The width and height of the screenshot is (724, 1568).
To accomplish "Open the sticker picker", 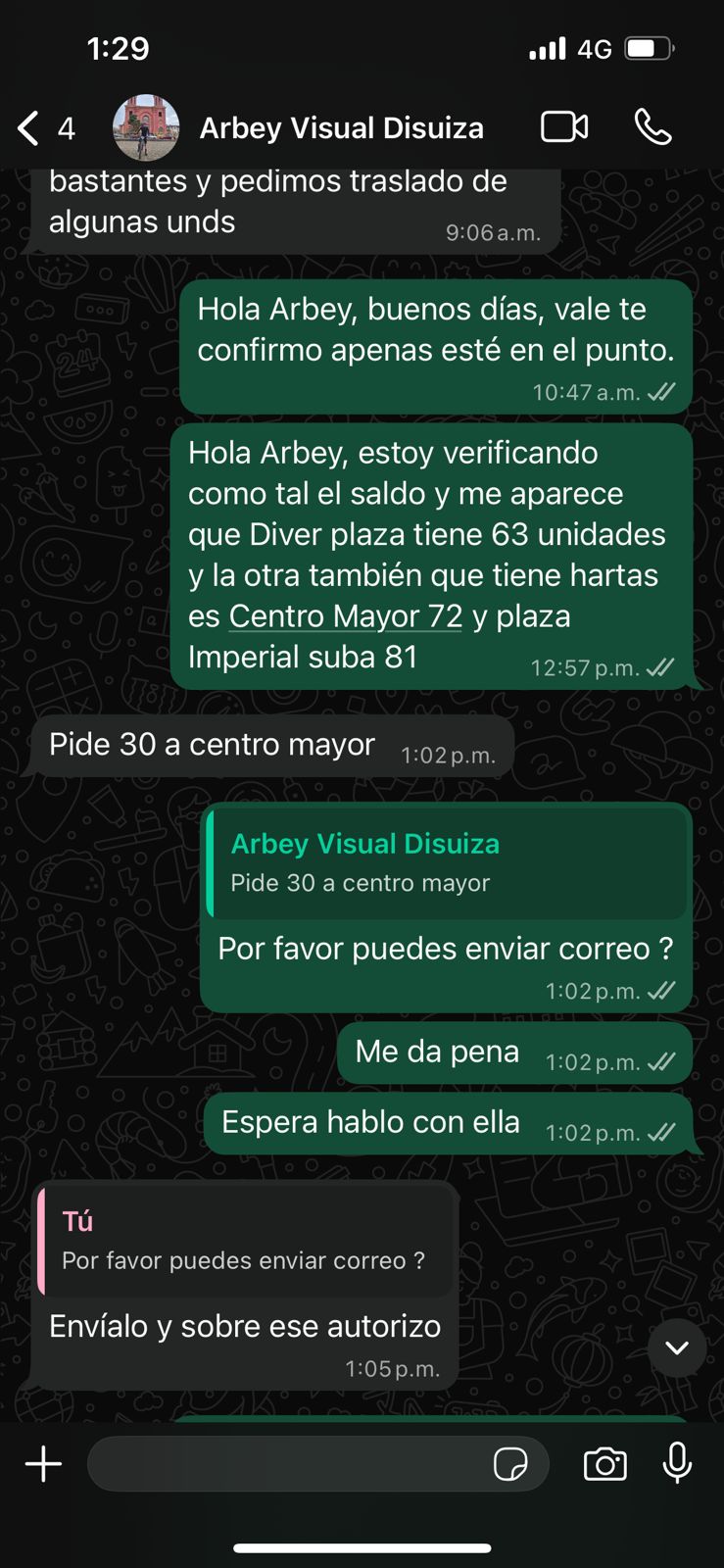I will 509,1464.
